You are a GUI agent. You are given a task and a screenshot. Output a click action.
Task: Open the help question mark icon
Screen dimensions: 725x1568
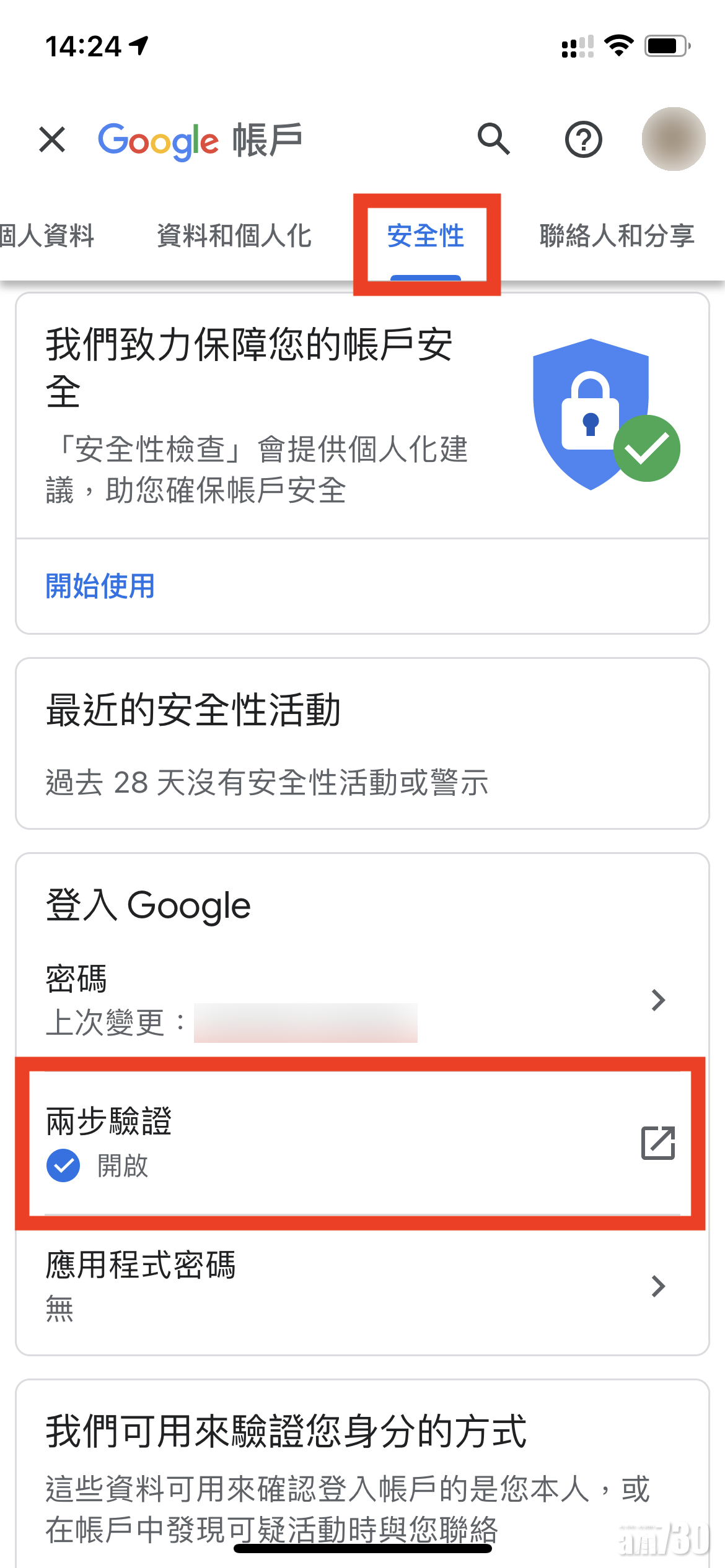coord(583,139)
